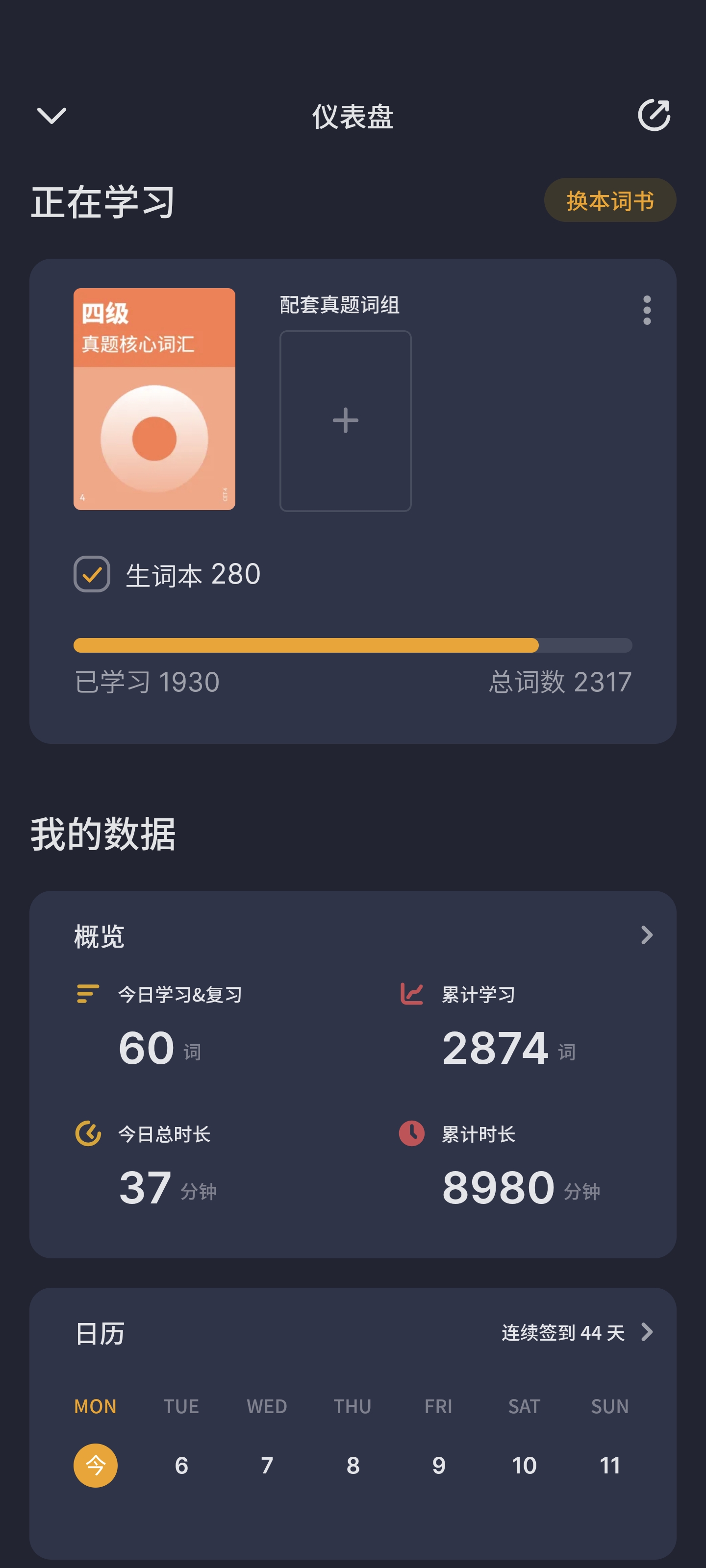Select day 11 under SUN
This screenshot has width=706, height=1568.
(x=610, y=1465)
